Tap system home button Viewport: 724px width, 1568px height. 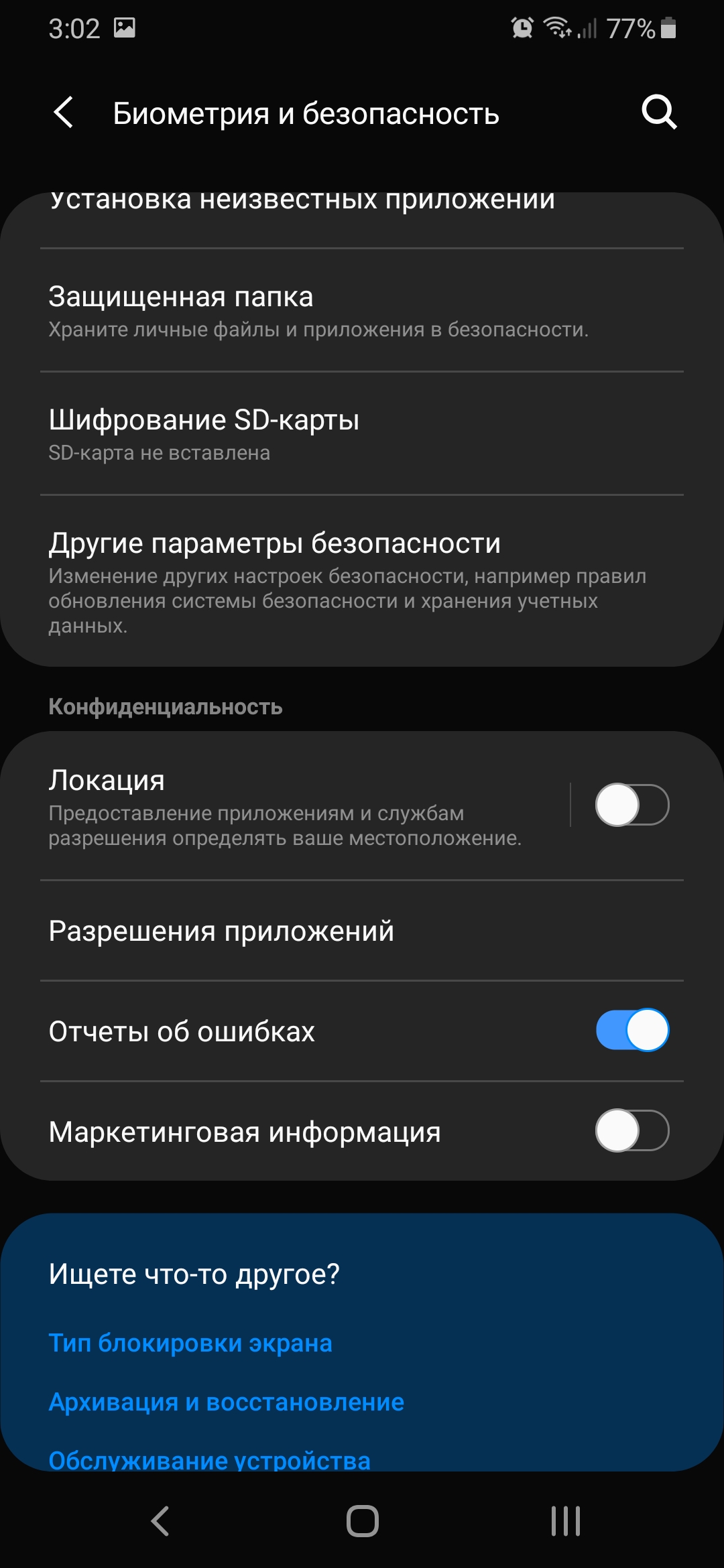tap(362, 1520)
